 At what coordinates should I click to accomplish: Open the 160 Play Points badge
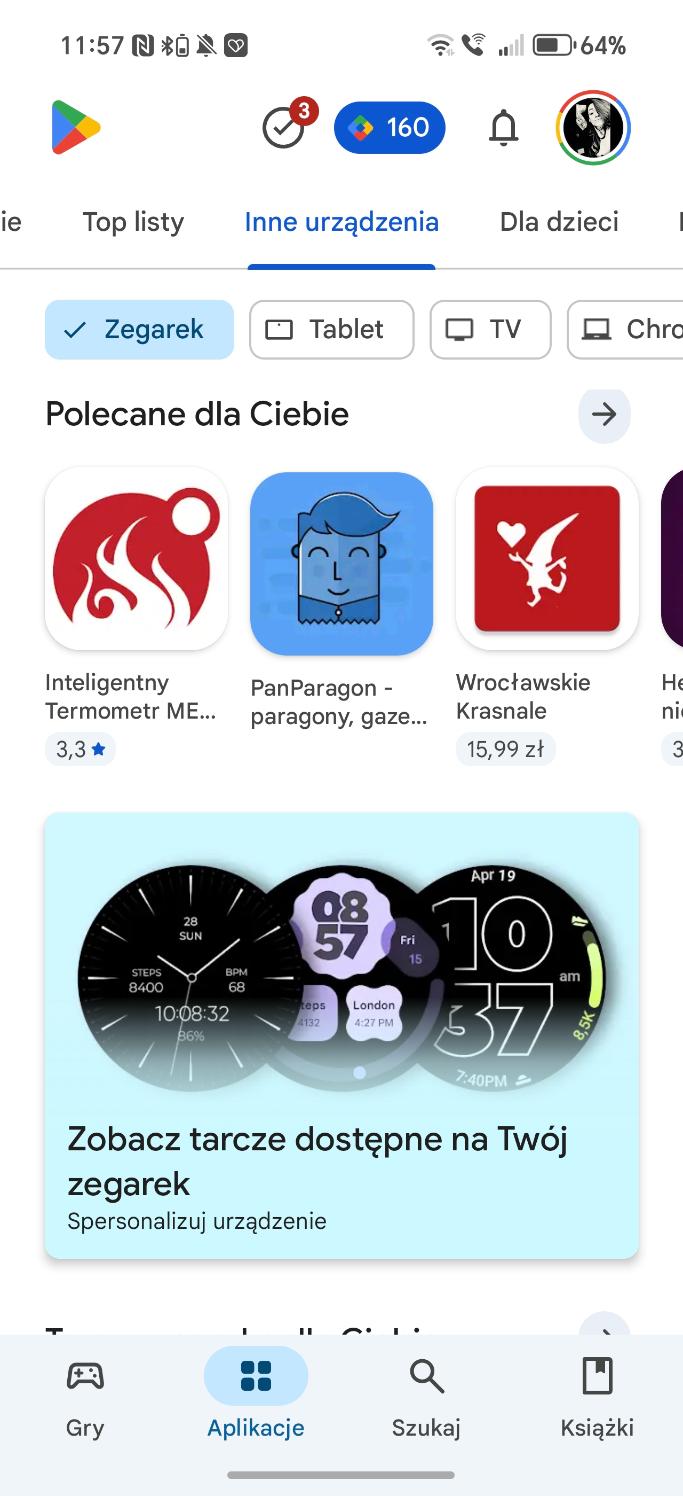[x=389, y=128]
